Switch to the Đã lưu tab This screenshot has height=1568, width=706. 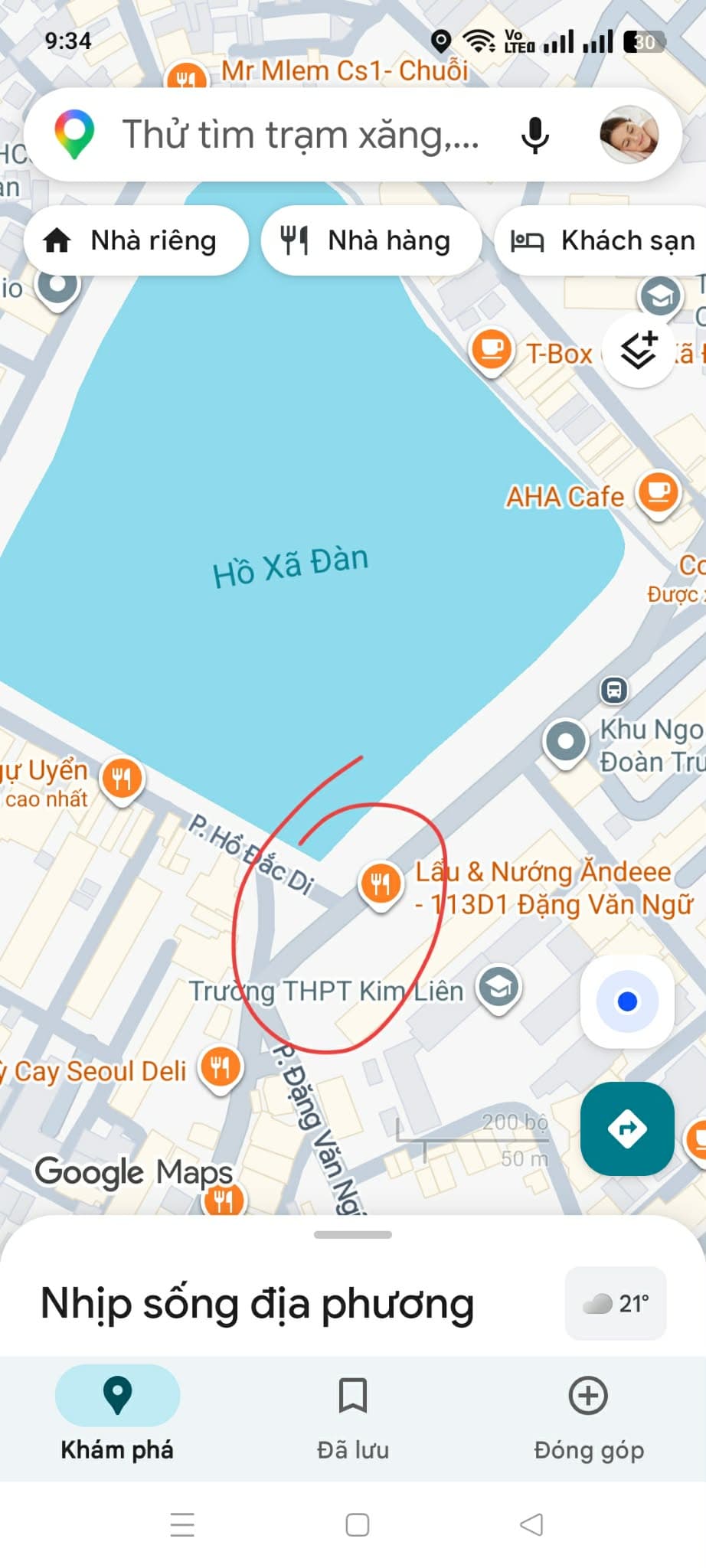(x=353, y=1416)
